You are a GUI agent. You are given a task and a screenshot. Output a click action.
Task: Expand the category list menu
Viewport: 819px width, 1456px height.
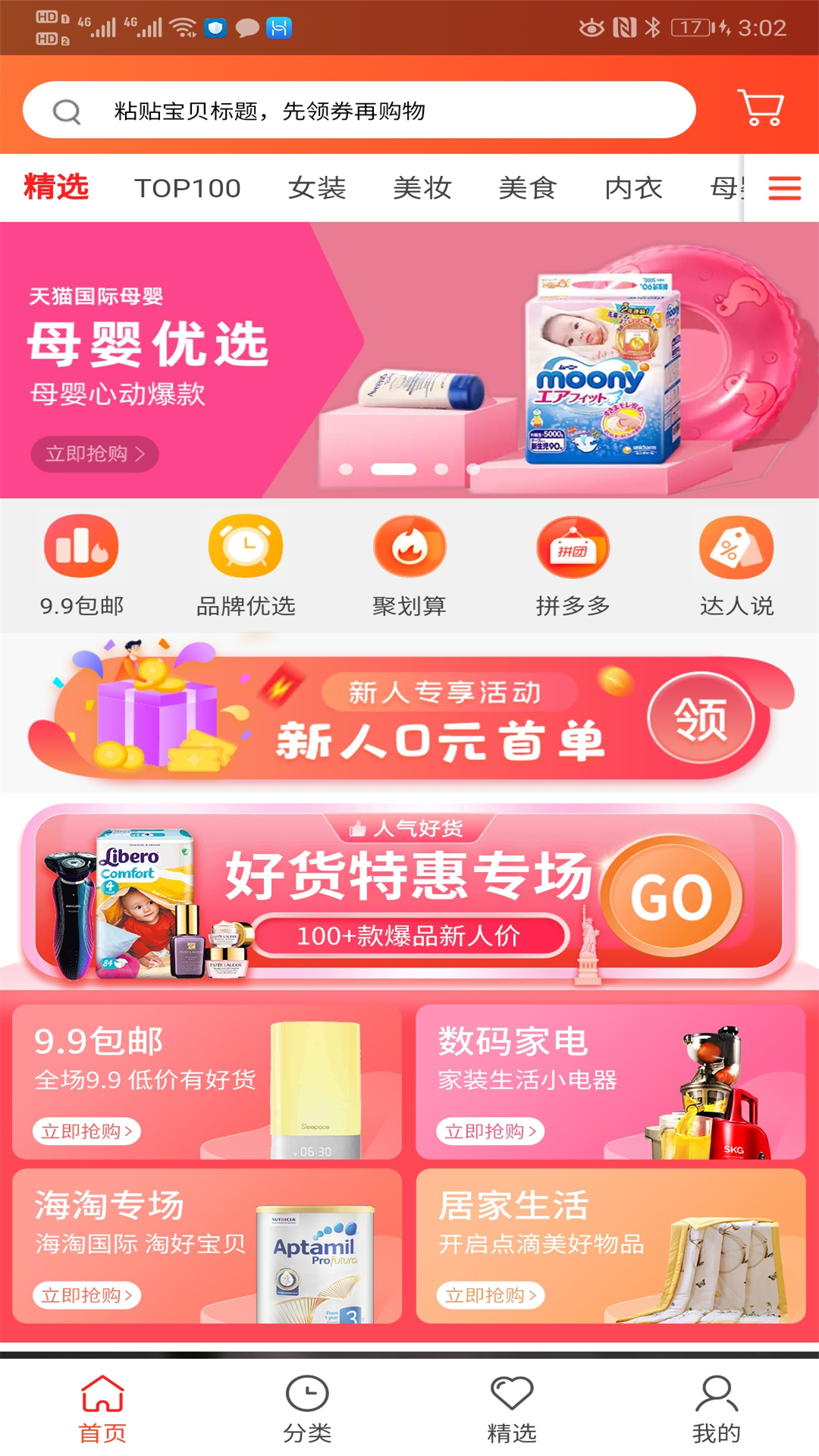click(784, 188)
